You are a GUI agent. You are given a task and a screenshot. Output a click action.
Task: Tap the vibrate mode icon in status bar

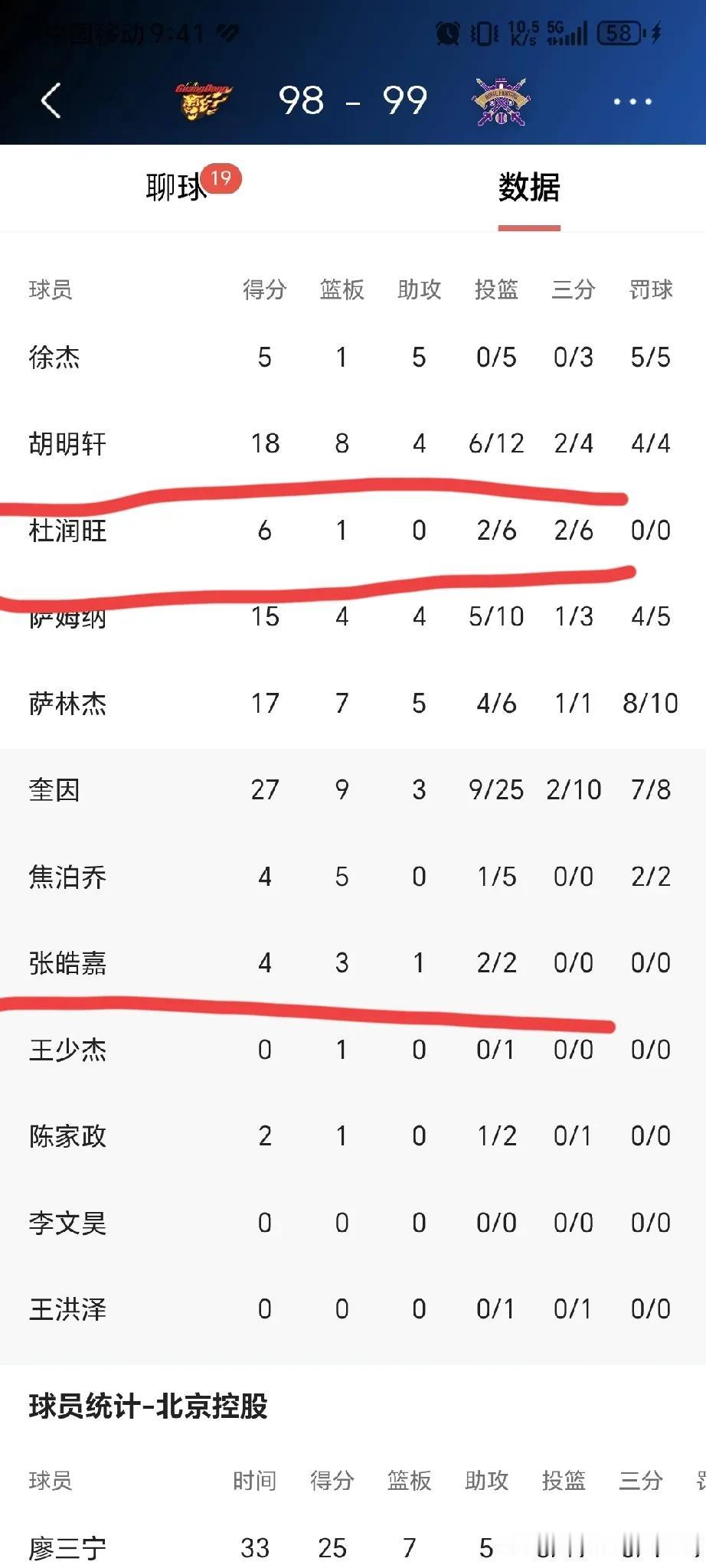[483, 31]
